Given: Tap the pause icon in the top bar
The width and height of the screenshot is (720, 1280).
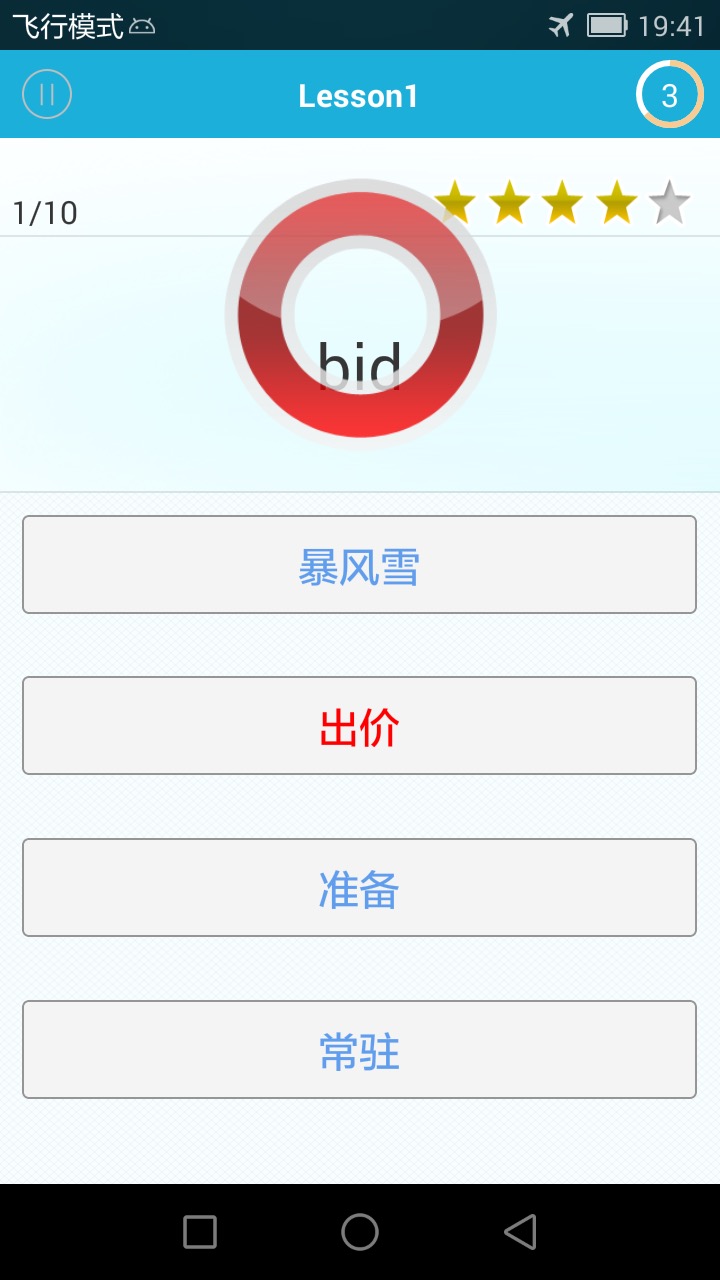Looking at the screenshot, I should (46, 93).
